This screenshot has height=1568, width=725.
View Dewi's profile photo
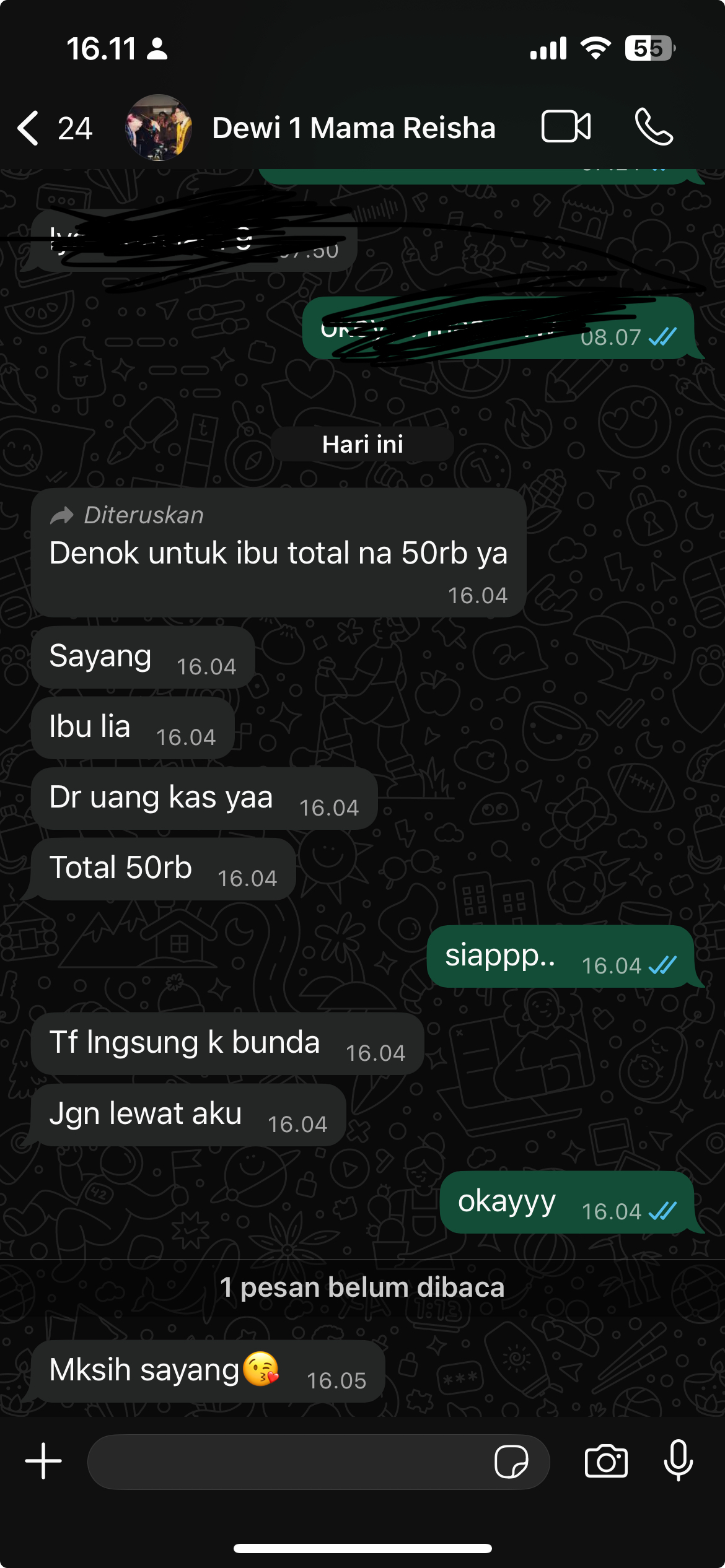[x=159, y=128]
